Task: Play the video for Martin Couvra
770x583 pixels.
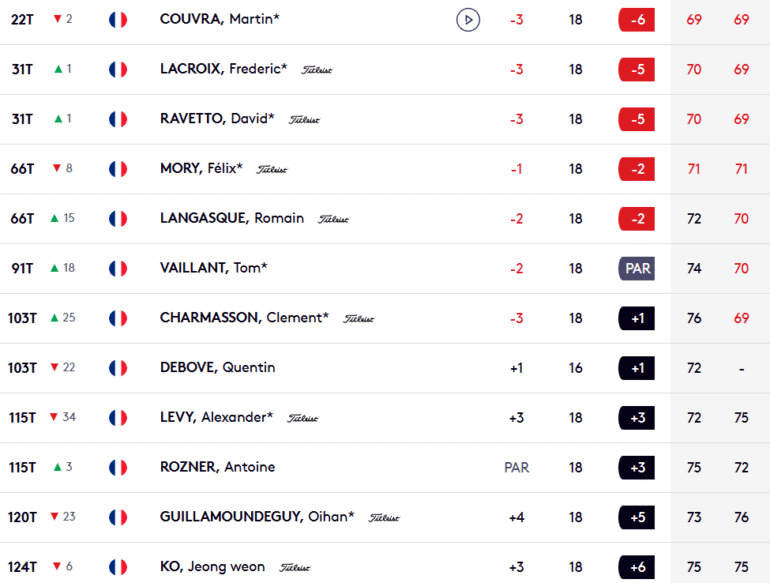Action: click(x=467, y=20)
